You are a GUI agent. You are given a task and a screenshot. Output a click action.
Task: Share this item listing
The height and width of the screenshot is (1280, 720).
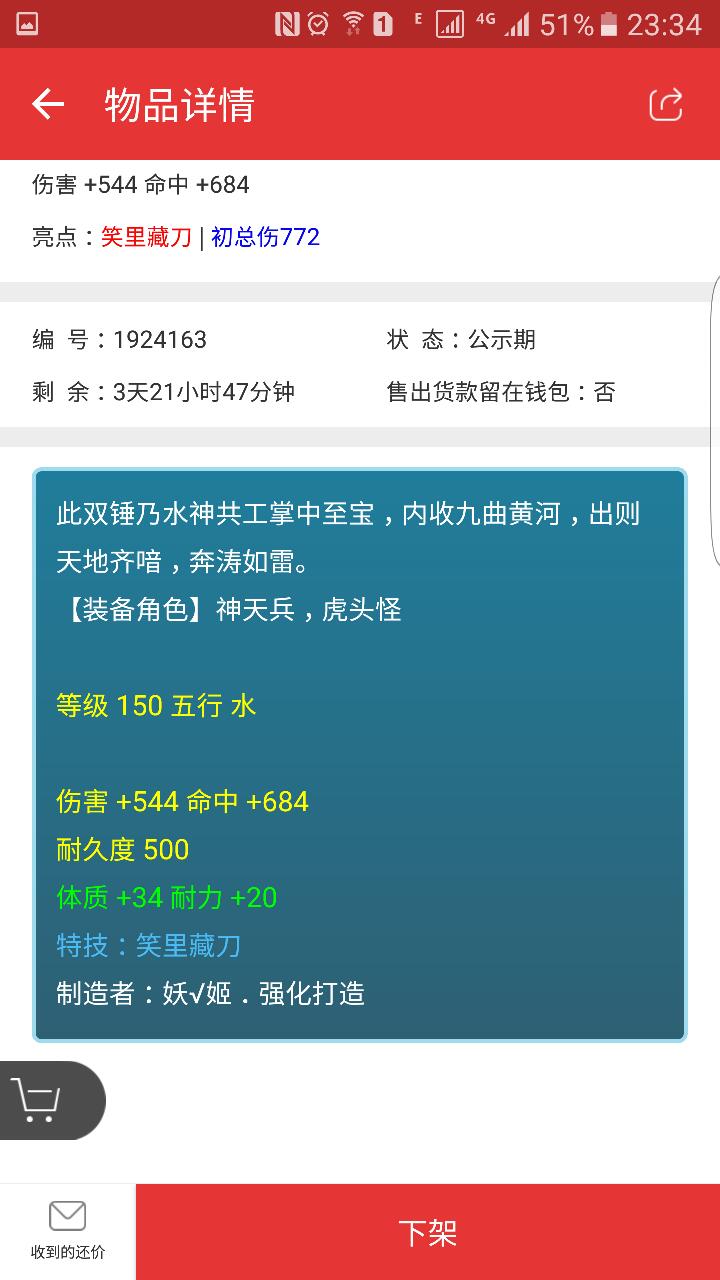(x=666, y=104)
